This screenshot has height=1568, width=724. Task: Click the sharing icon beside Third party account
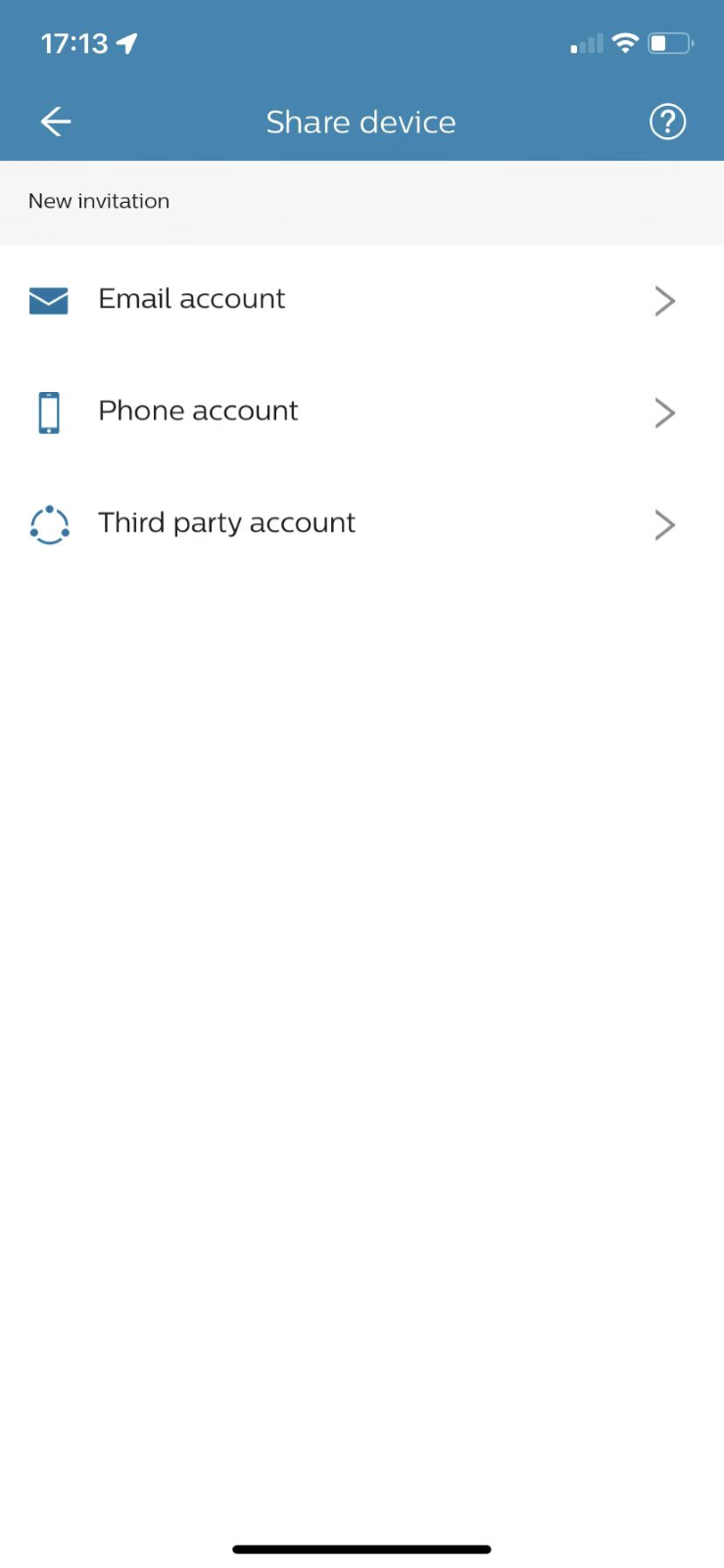click(49, 524)
